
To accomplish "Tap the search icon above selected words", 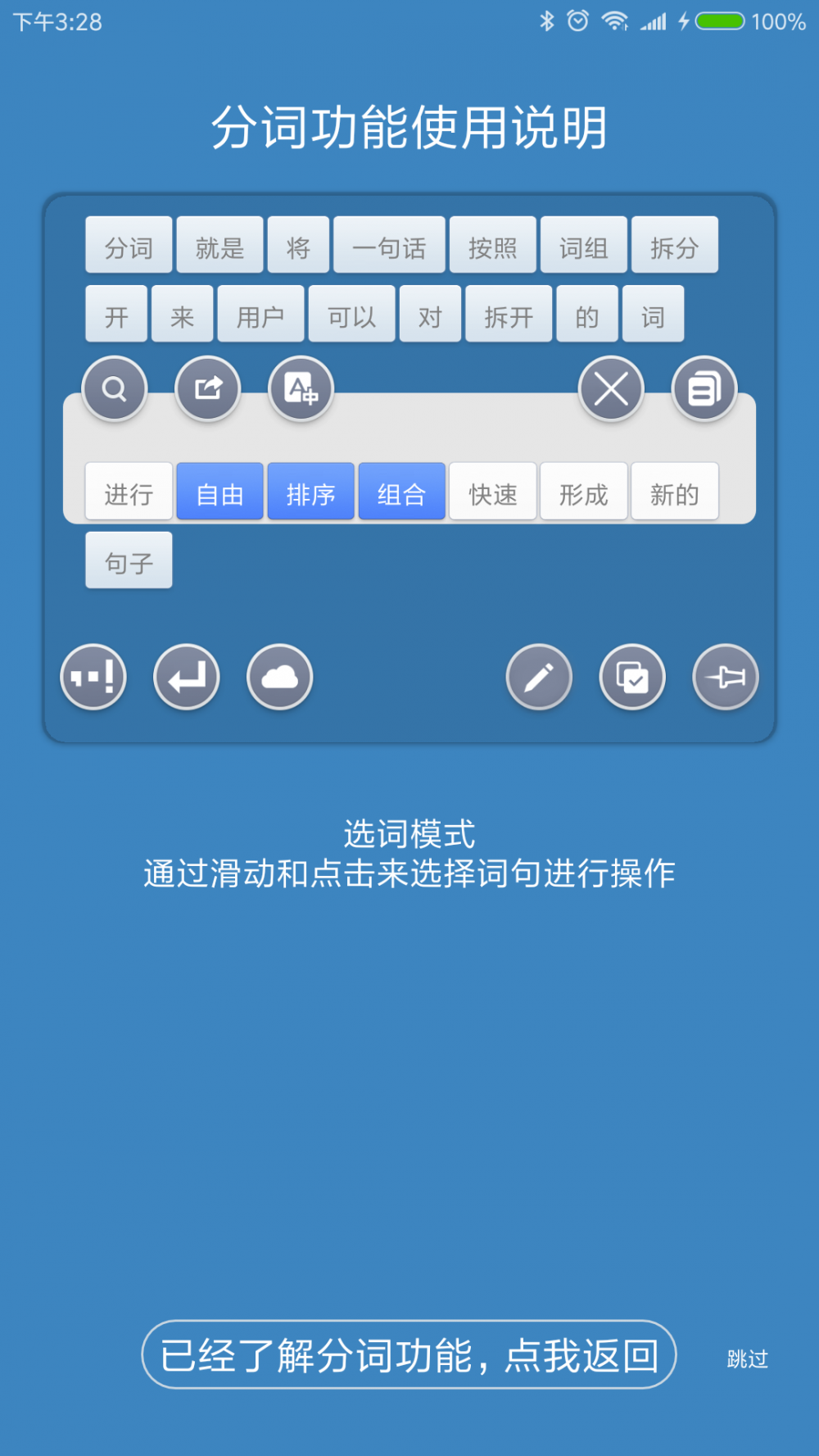I will 115,388.
